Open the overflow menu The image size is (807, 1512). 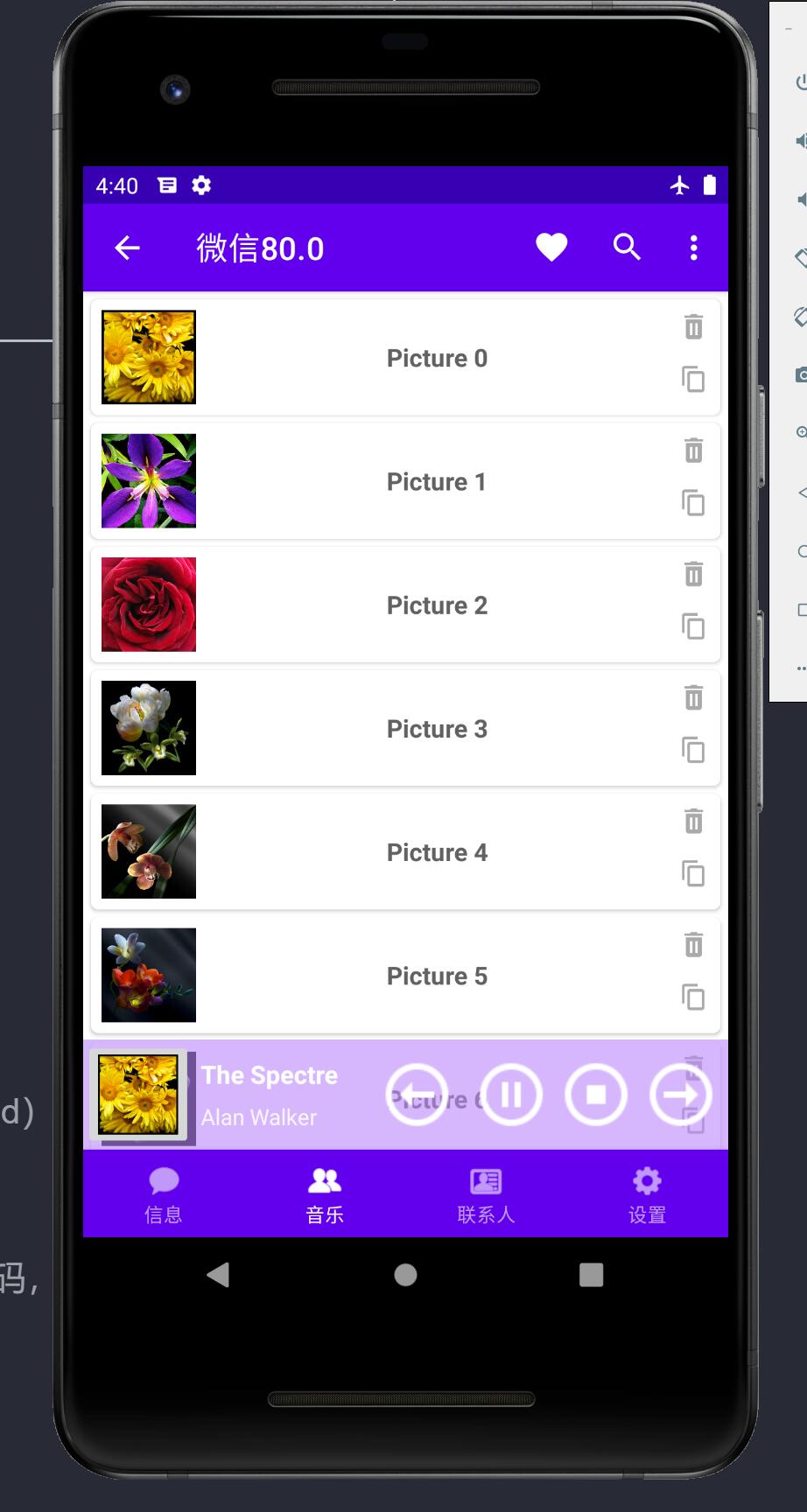[x=693, y=248]
